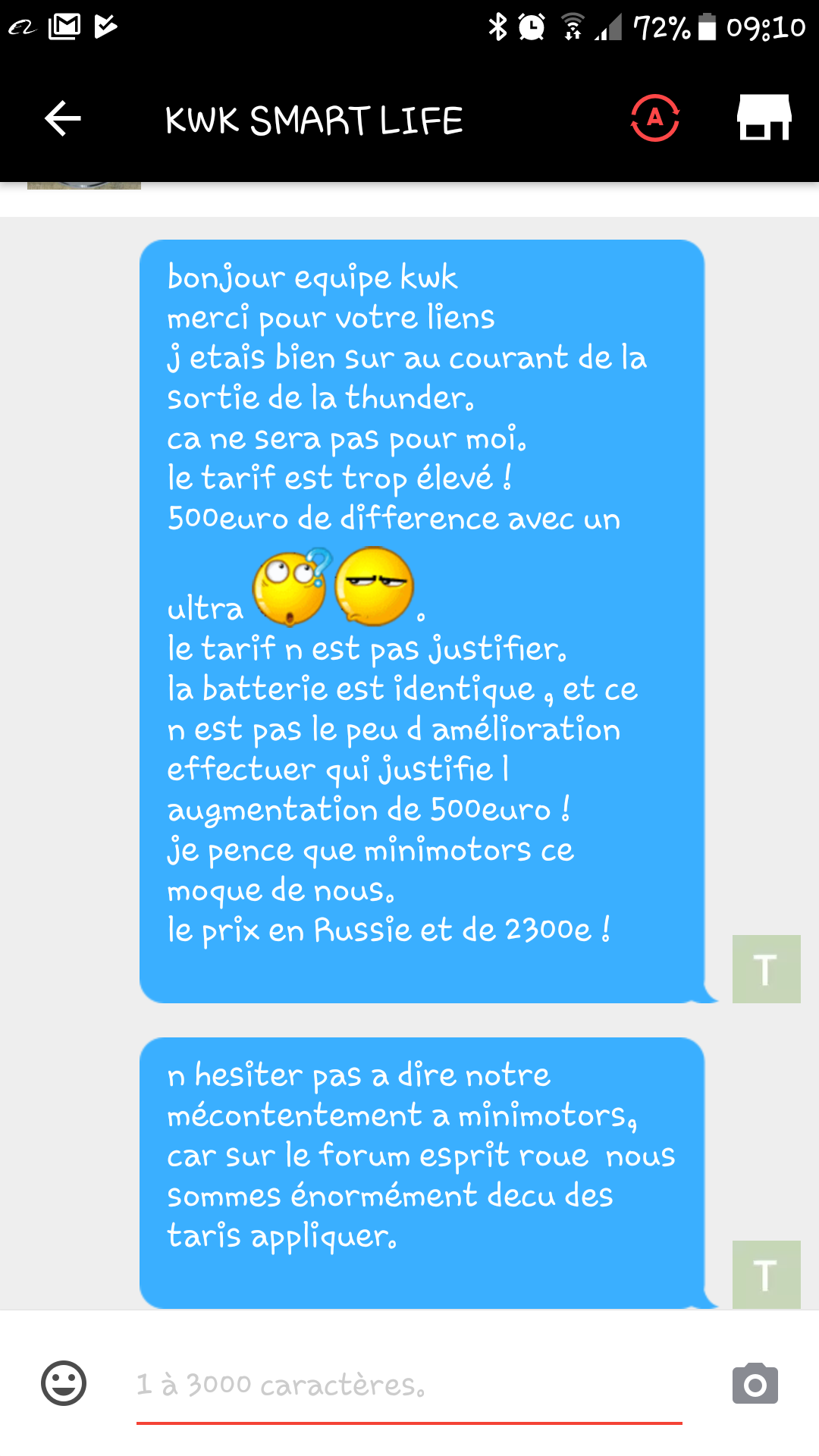Screen dimensions: 819x1456
Task: Attach a photo with the camera icon
Action: [755, 1384]
